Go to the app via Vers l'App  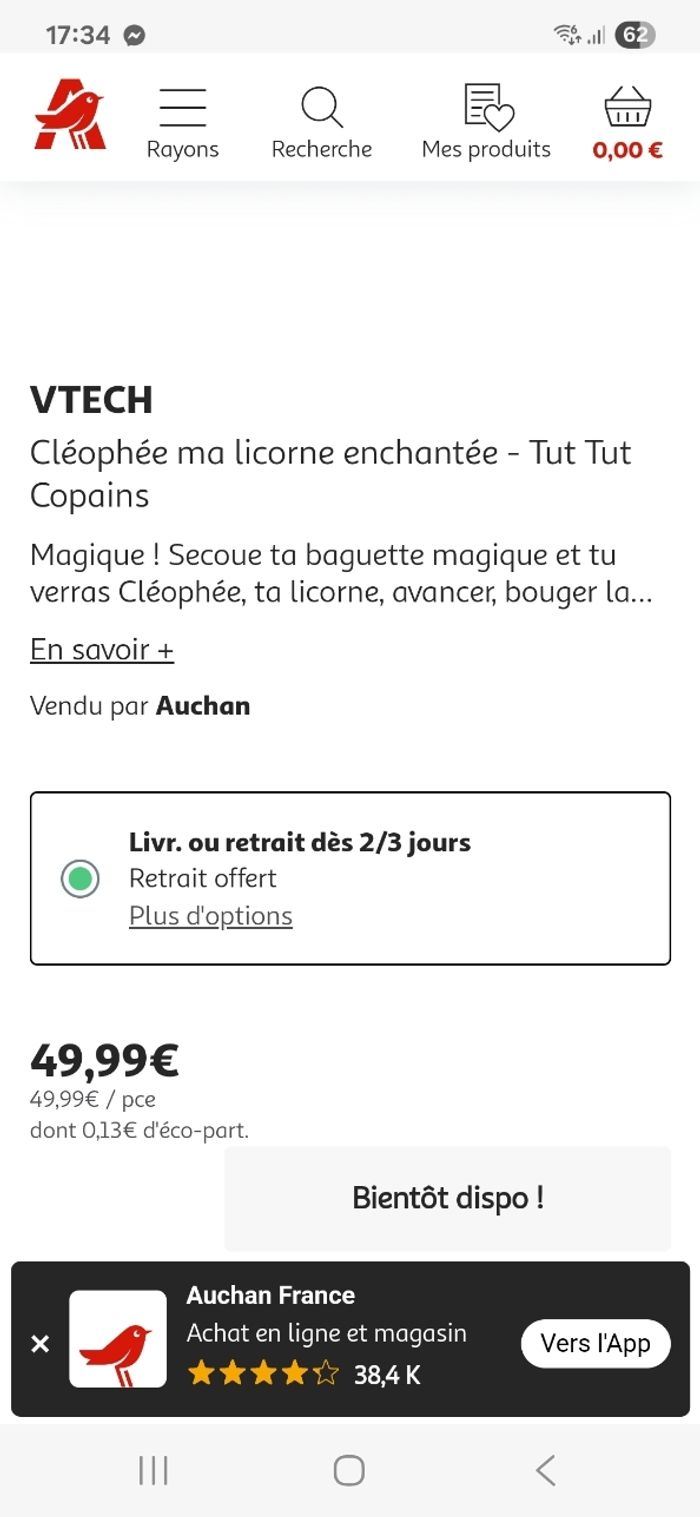tap(595, 1343)
